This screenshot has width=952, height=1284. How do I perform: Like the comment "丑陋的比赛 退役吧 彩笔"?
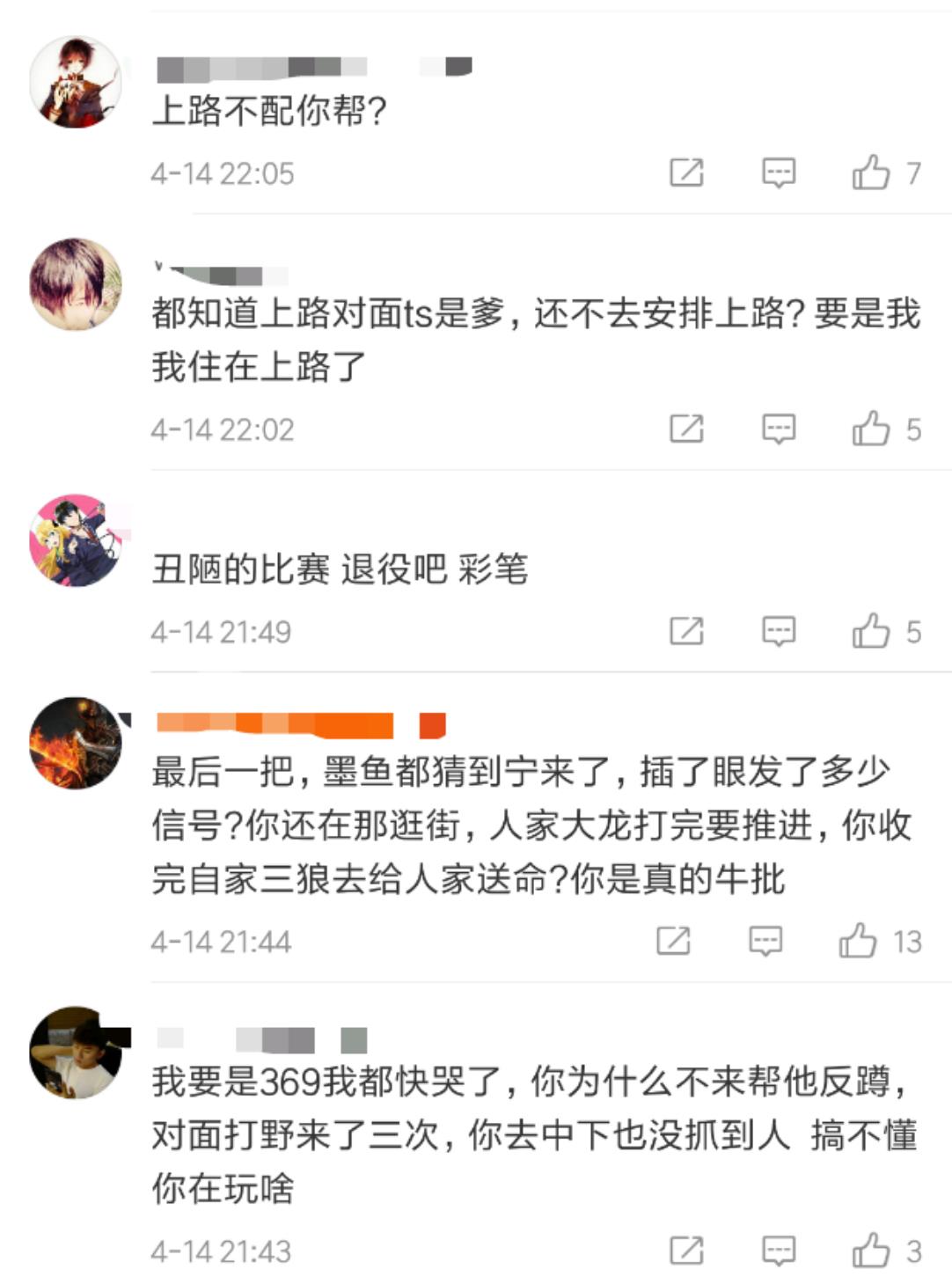coord(870,631)
